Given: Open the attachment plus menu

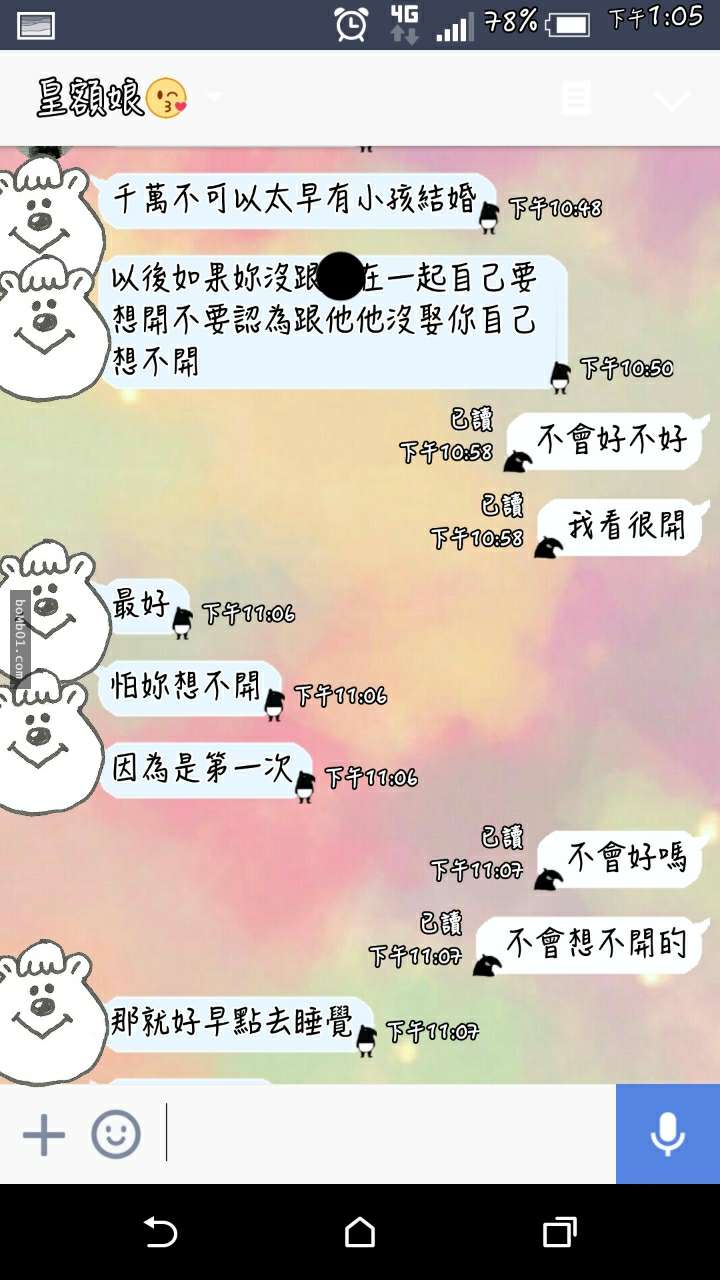Looking at the screenshot, I should tap(43, 1135).
